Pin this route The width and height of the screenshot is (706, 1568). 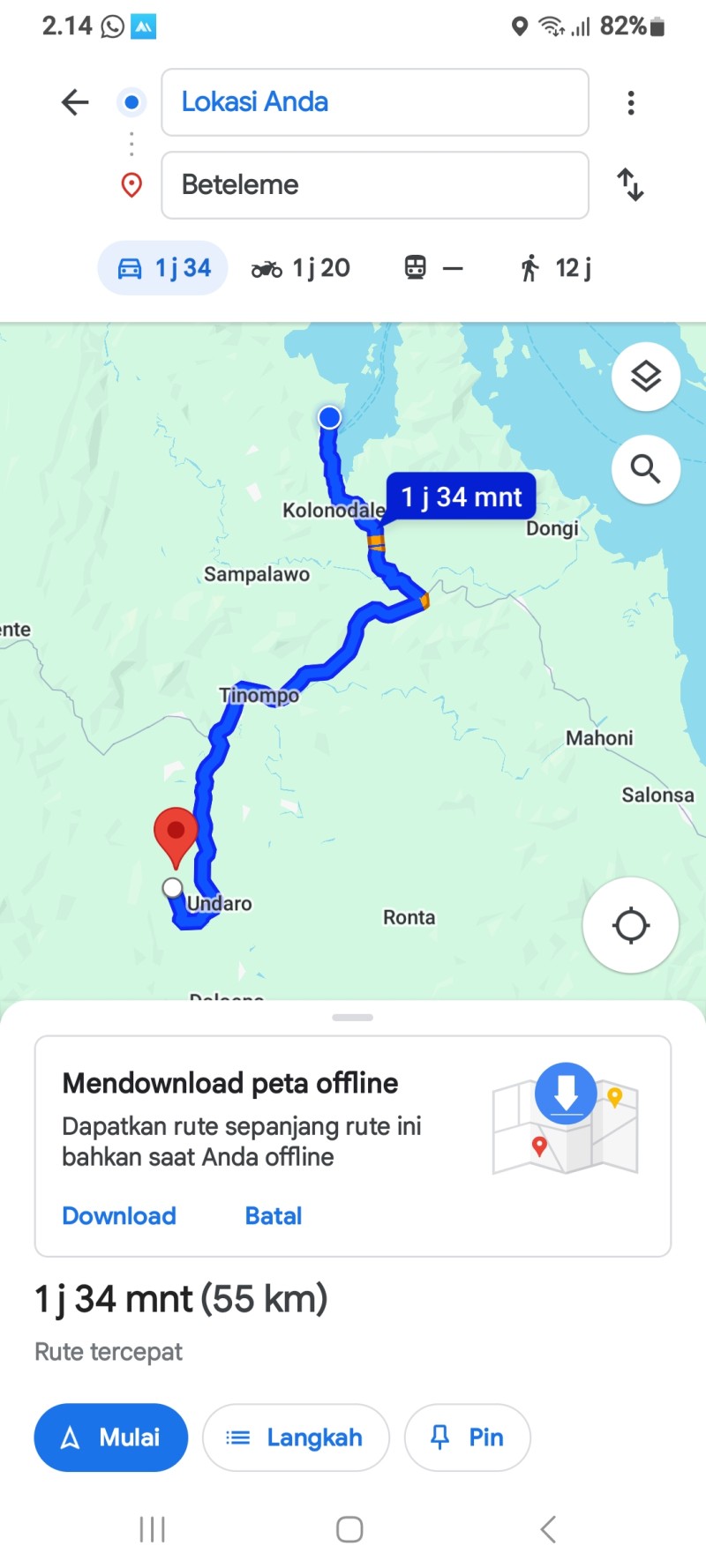click(467, 1437)
